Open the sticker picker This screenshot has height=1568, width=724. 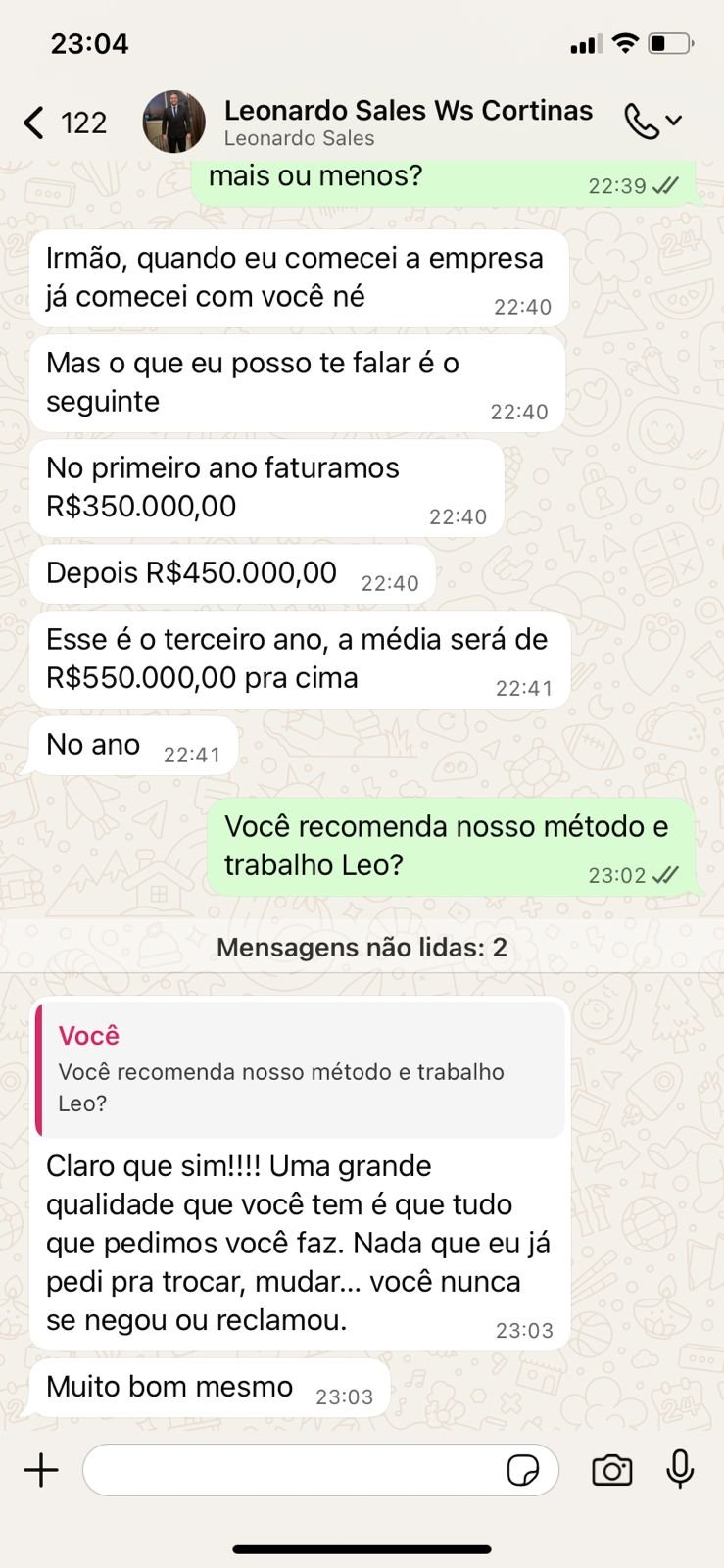523,1470
